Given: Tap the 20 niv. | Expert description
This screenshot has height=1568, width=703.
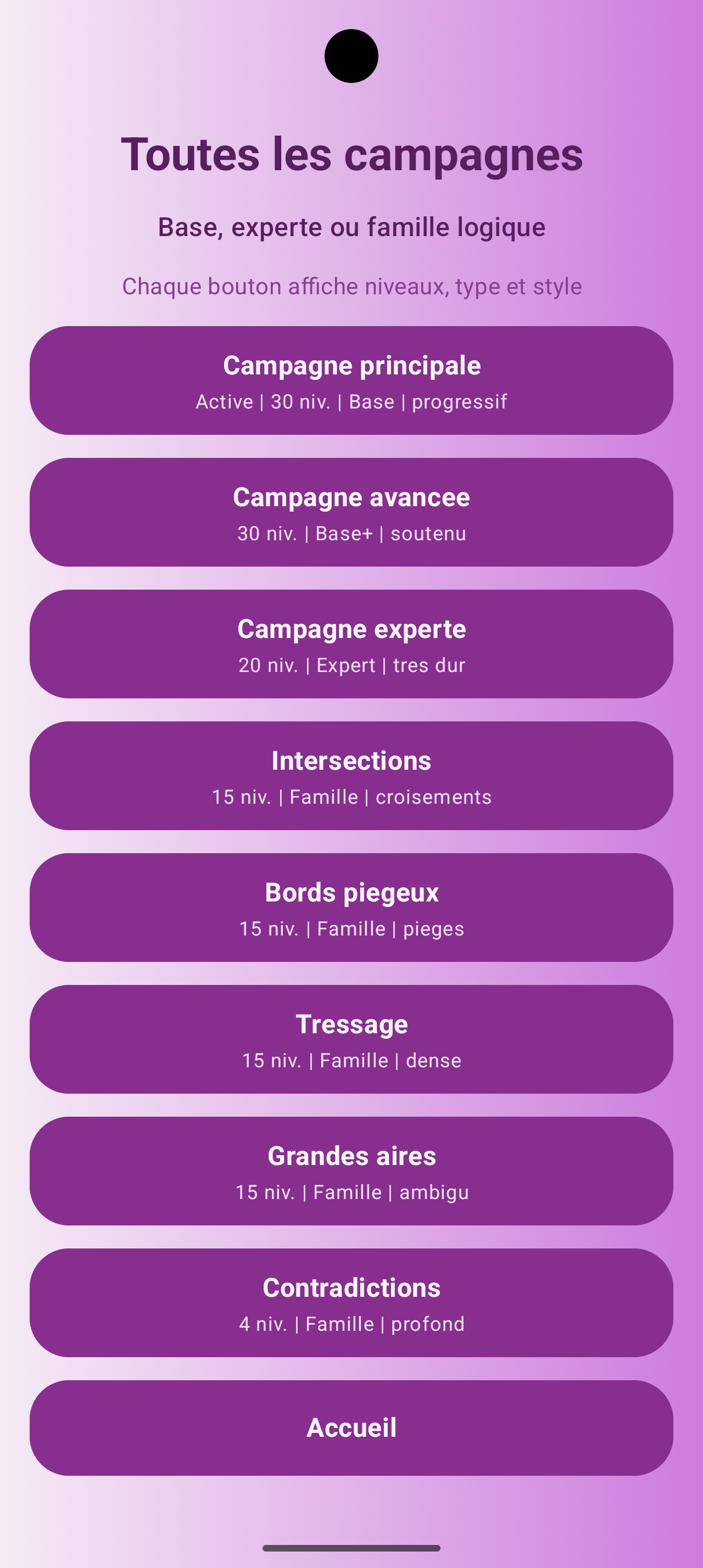Looking at the screenshot, I should [351, 665].
